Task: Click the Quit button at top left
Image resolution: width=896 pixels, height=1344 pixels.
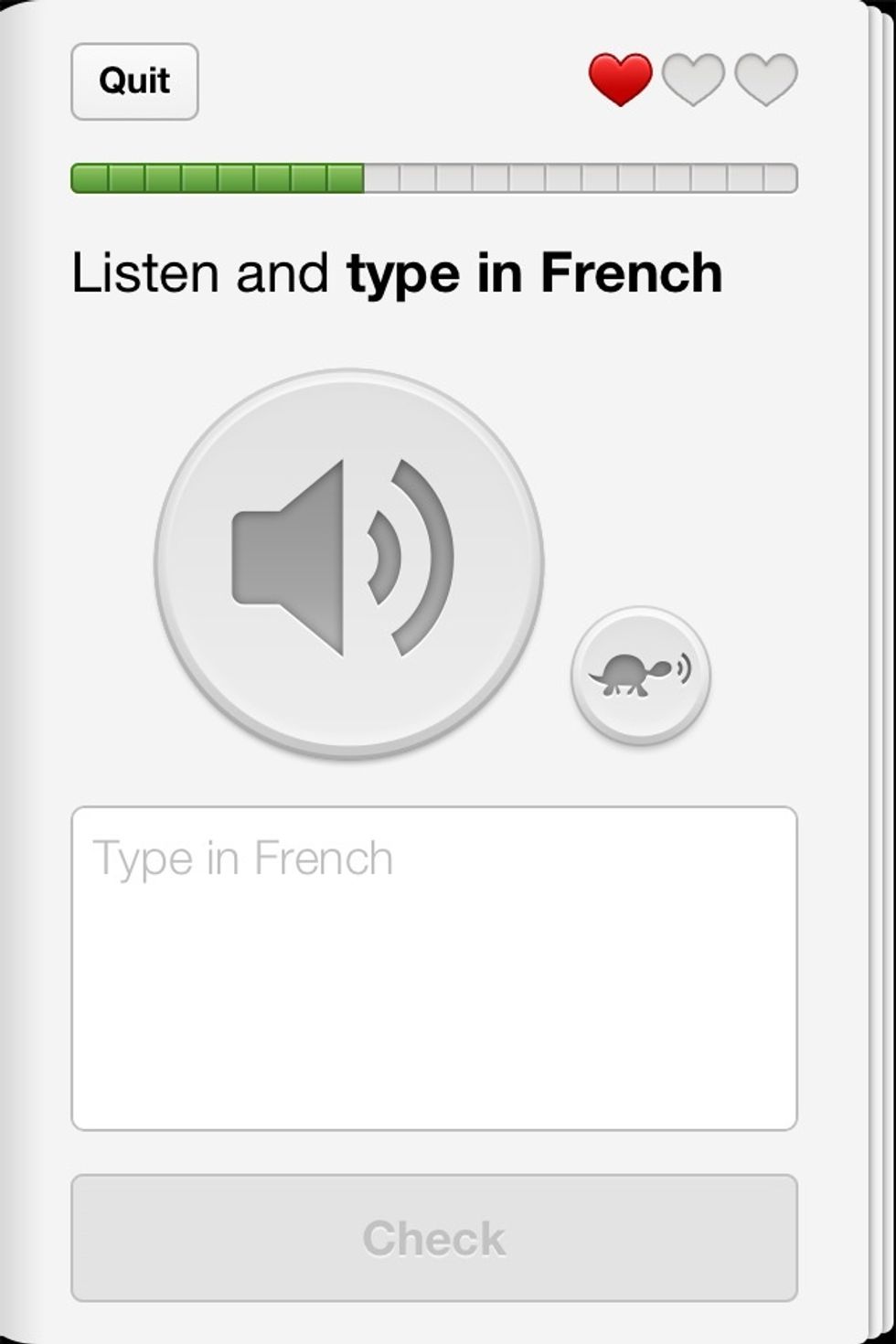Action: pyautogui.click(x=133, y=80)
